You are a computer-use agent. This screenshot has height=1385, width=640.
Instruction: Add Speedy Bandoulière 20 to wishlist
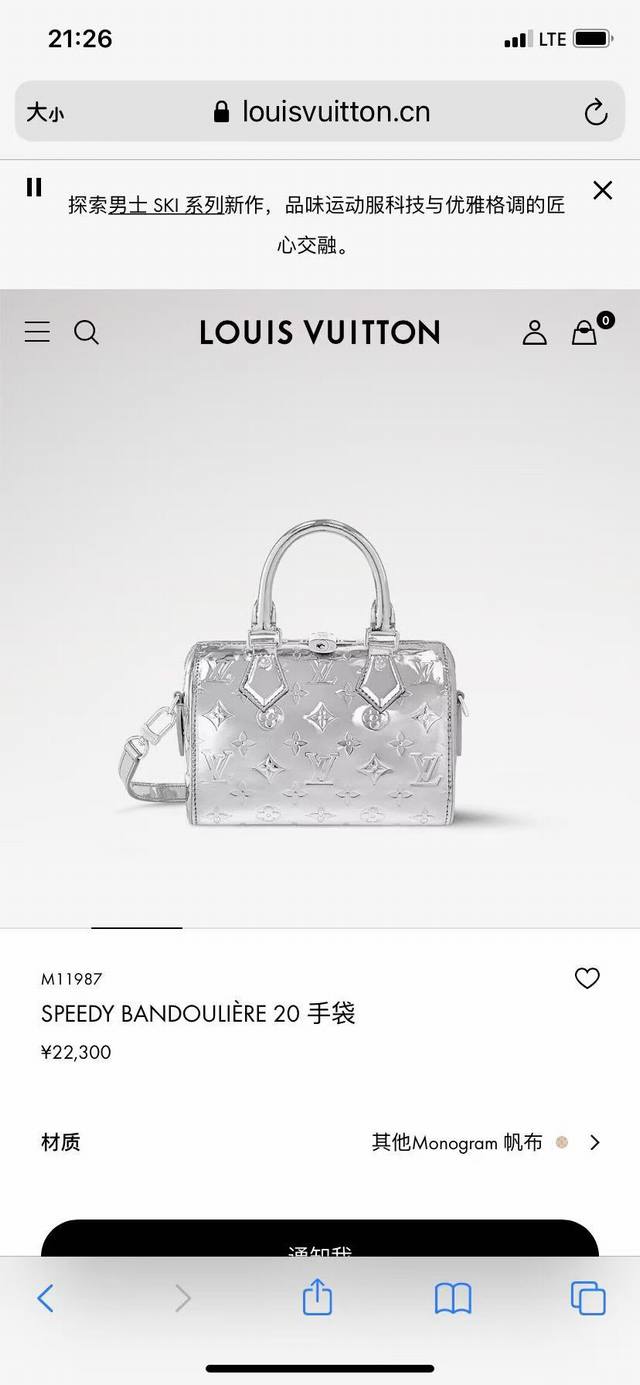point(587,978)
